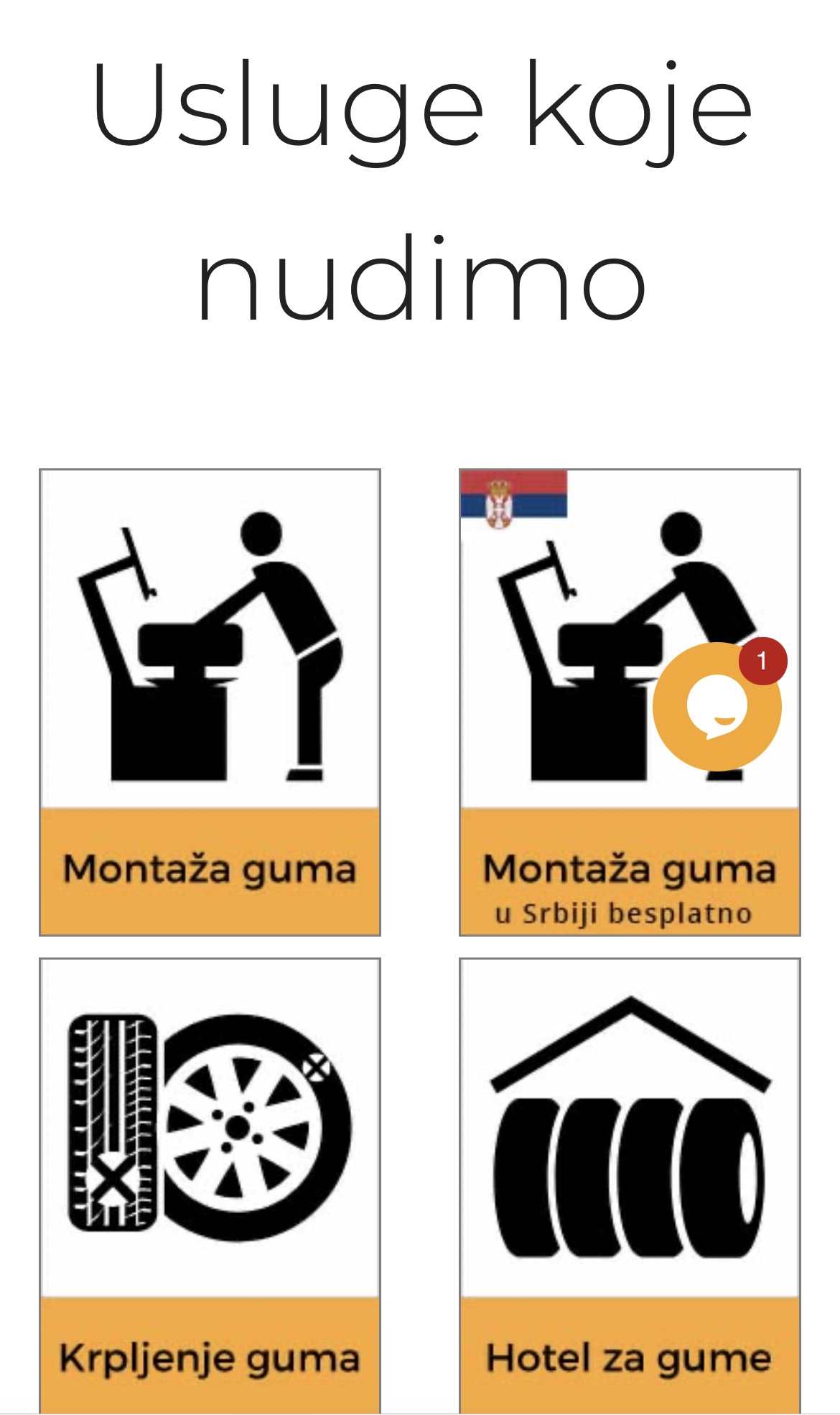Open the orange chat bubble widget
This screenshot has width=840, height=1415.
717,707
